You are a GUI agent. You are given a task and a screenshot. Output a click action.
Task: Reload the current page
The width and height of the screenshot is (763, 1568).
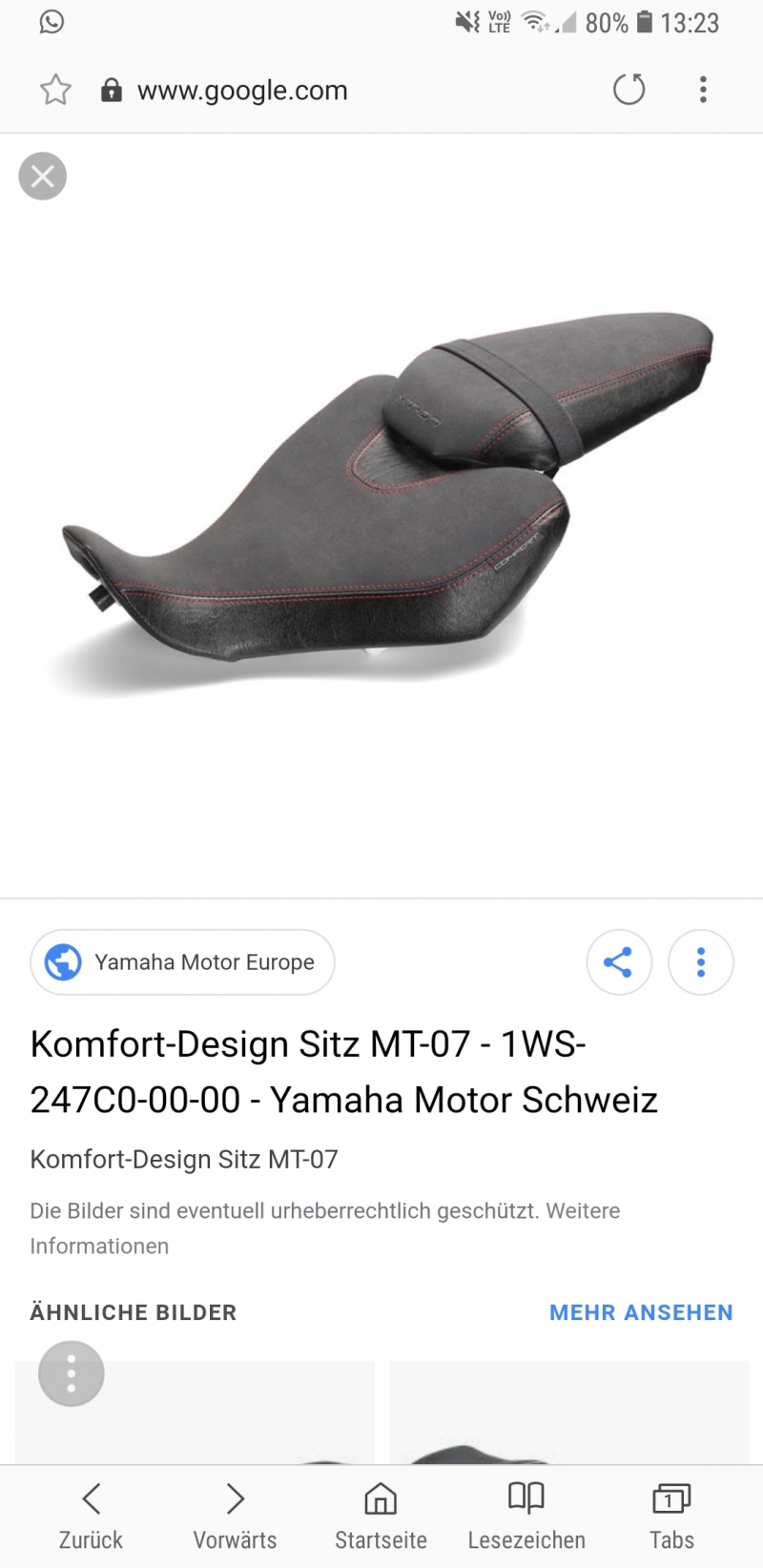(629, 90)
